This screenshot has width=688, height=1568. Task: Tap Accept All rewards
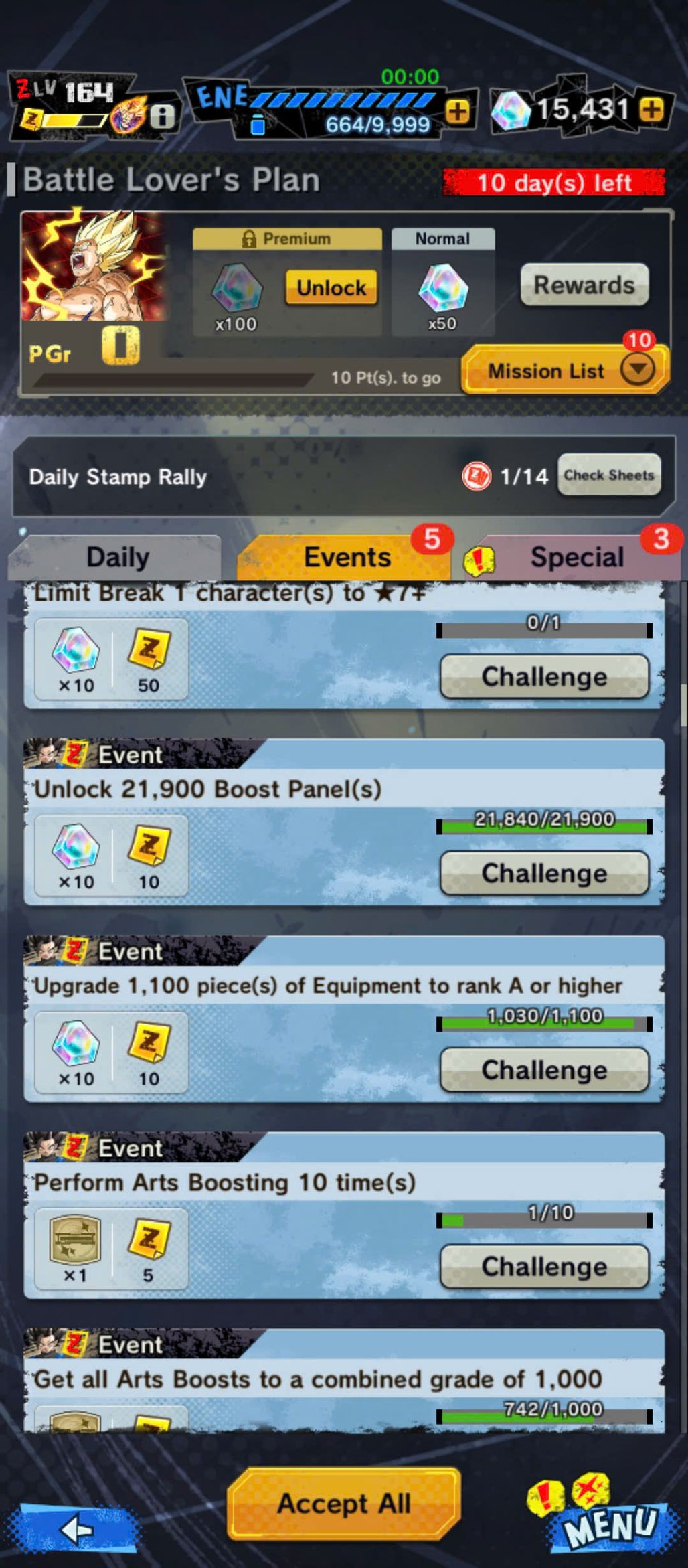click(x=344, y=1504)
